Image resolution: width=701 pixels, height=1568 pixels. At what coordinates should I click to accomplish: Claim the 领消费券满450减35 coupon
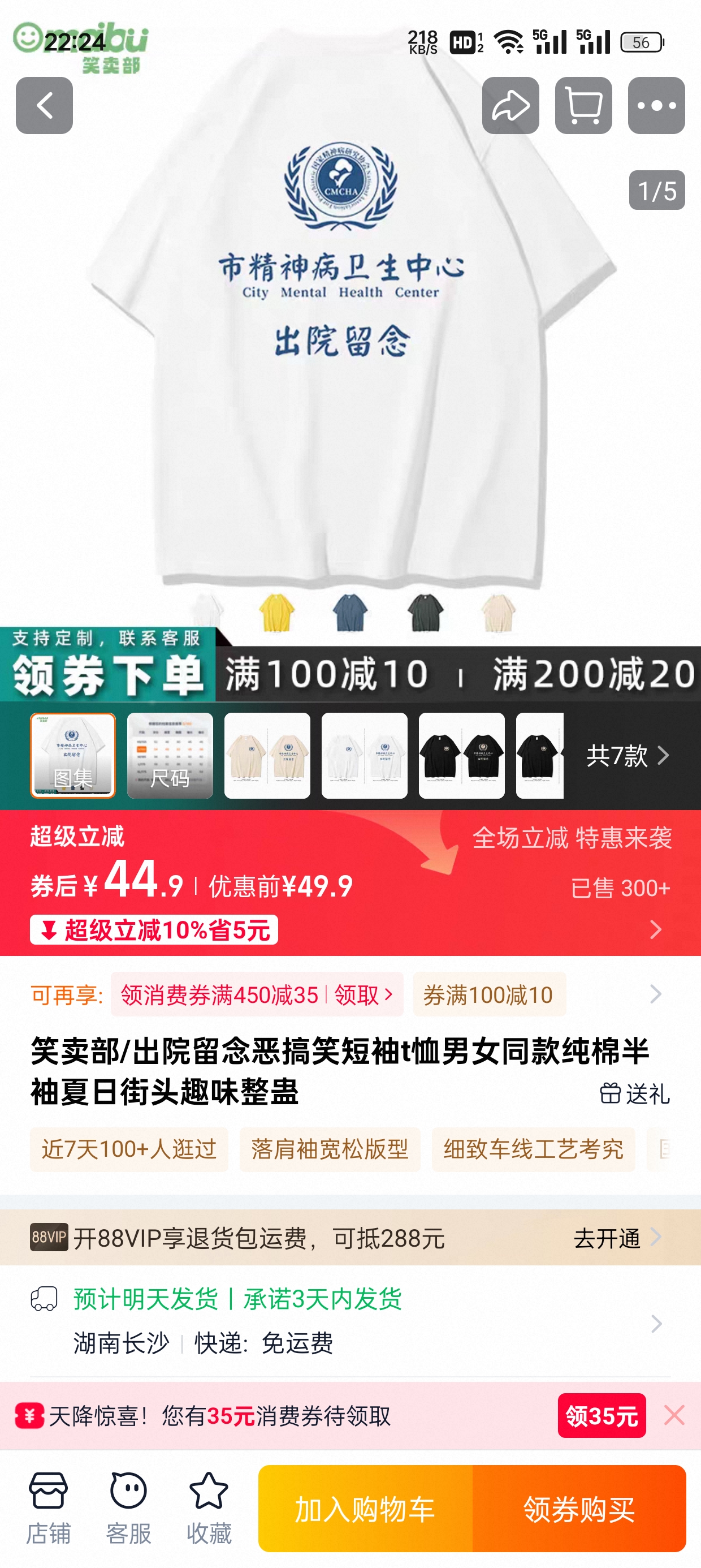click(x=257, y=994)
